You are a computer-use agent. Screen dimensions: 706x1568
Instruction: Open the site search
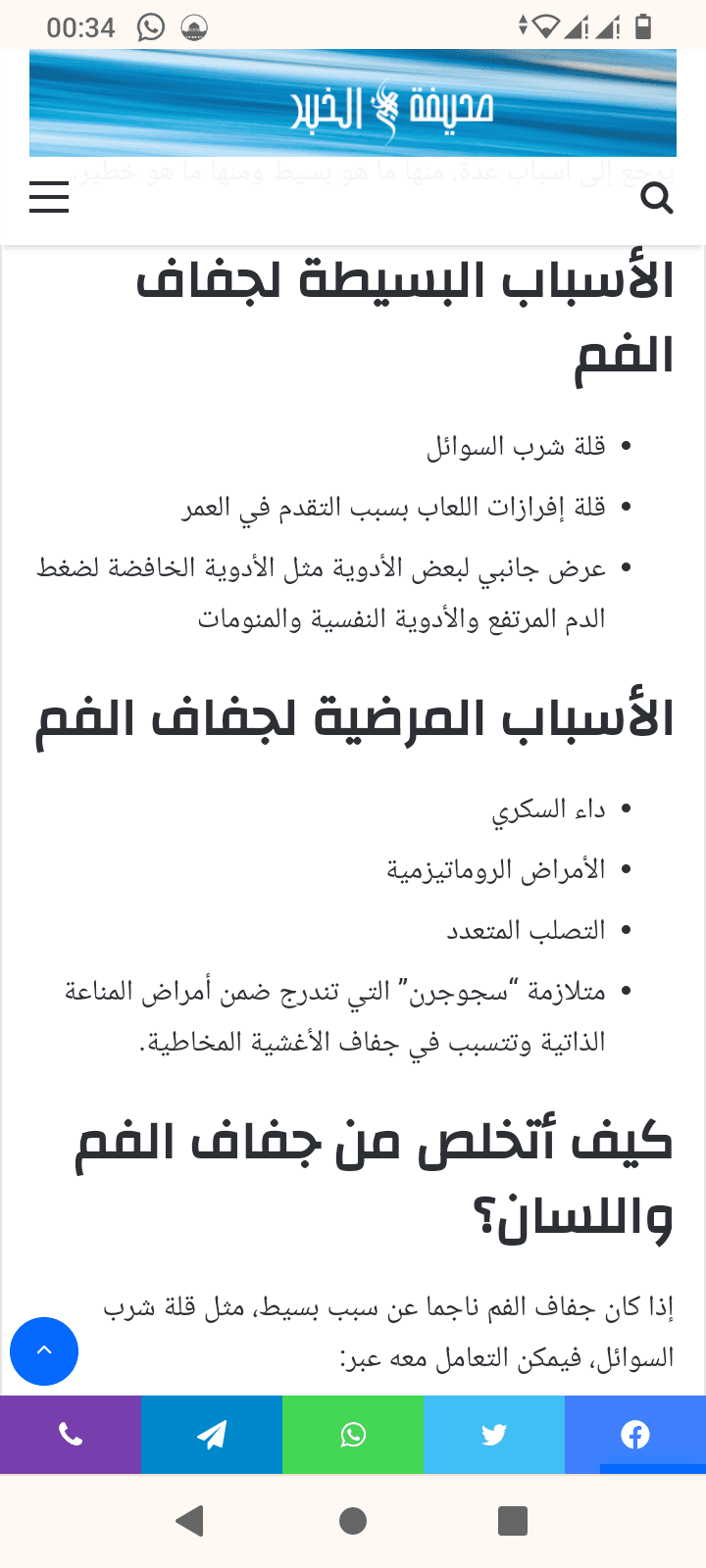[656, 199]
